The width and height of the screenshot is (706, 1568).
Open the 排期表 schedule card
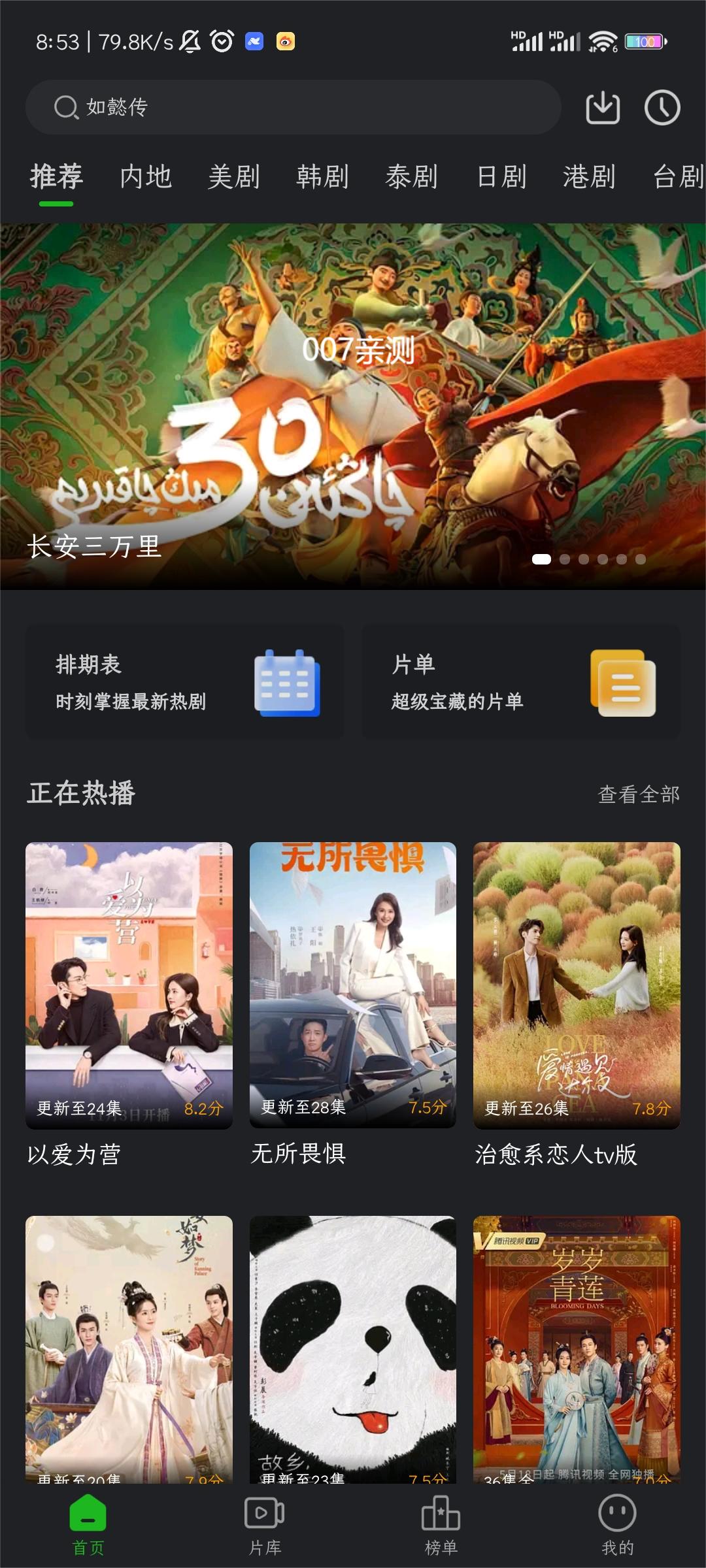click(184, 683)
